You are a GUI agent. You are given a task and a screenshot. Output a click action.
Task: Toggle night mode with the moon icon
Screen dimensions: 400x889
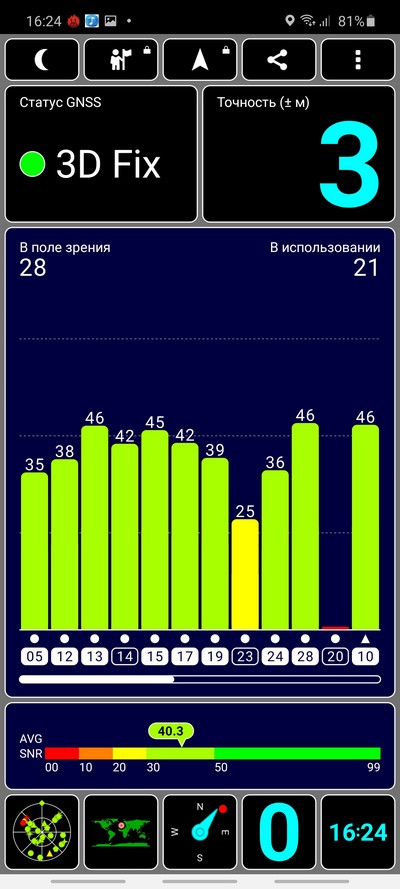point(42,60)
